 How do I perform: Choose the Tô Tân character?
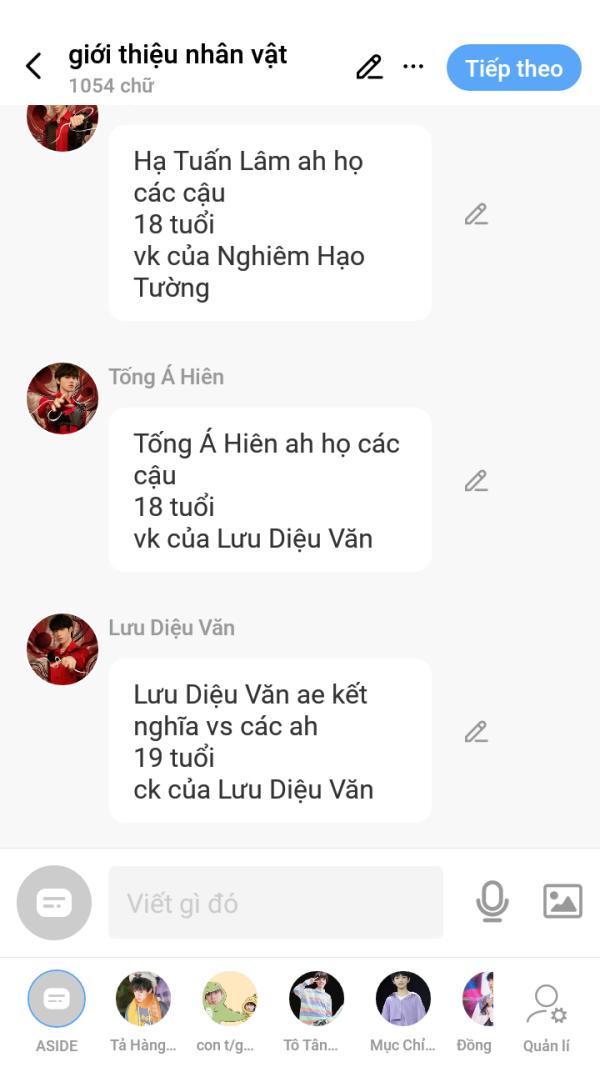pos(316,1011)
